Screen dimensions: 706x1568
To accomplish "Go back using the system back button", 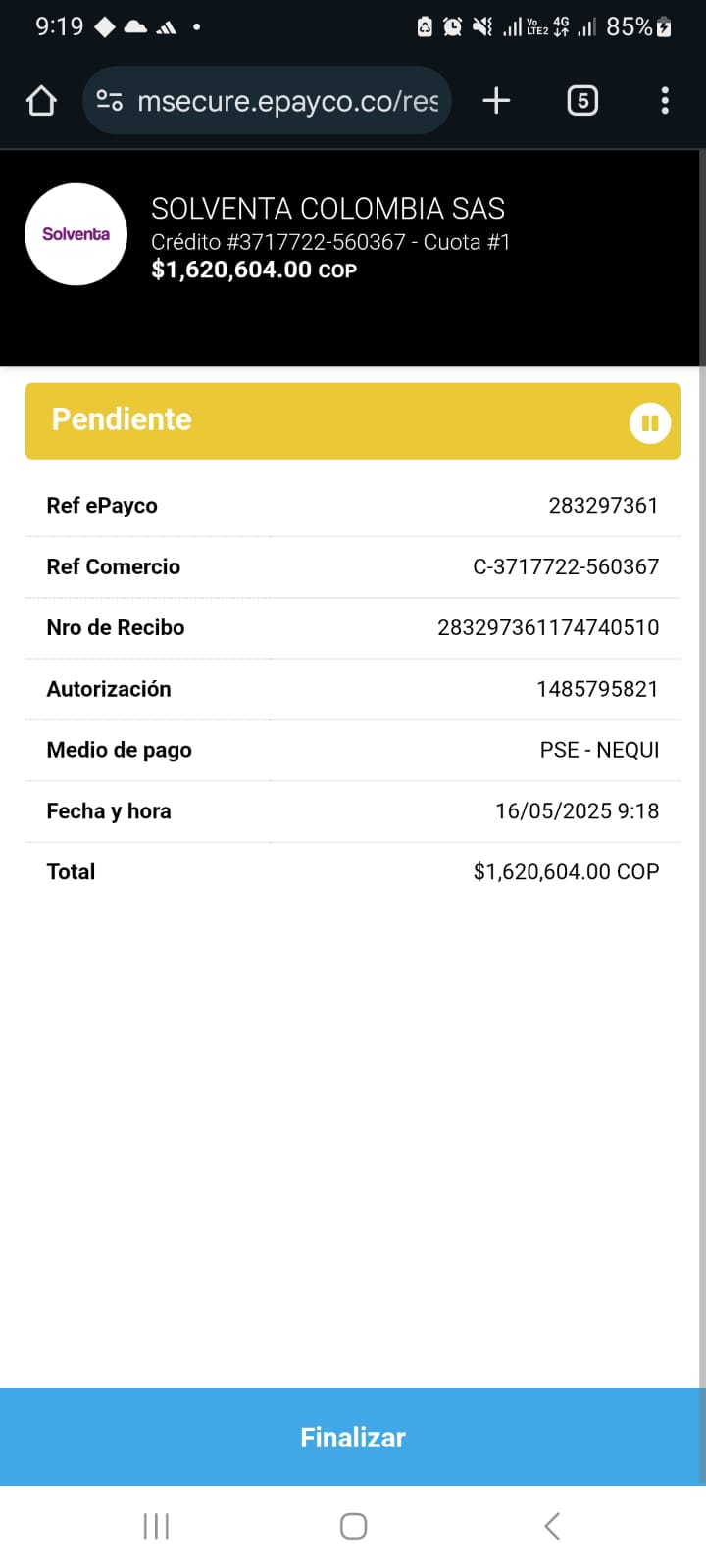I will coord(552,1525).
